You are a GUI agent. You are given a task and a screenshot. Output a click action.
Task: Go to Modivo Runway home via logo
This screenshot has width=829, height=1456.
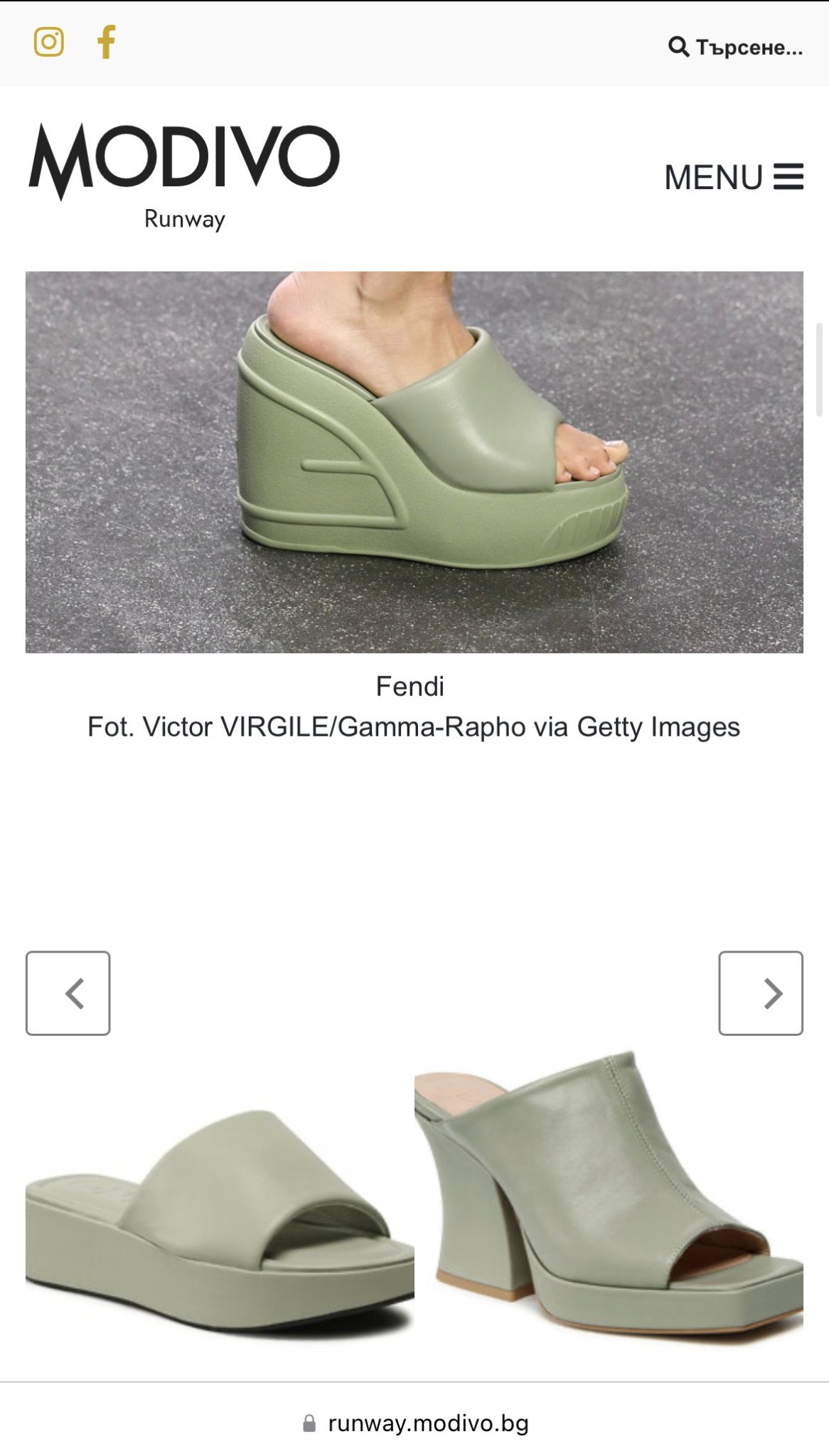tap(184, 176)
